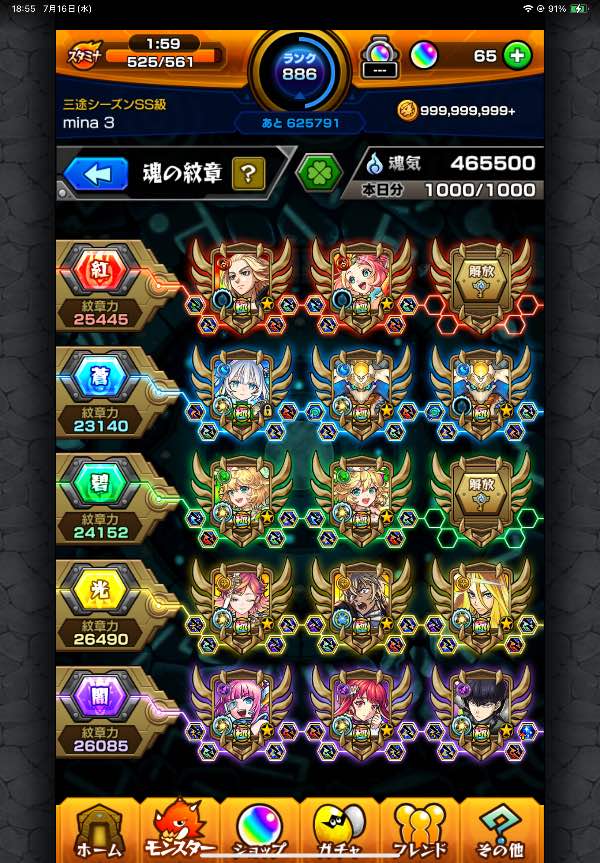This screenshot has height=863, width=600.
Task: Go to ホーム tab
Action: pos(99,832)
